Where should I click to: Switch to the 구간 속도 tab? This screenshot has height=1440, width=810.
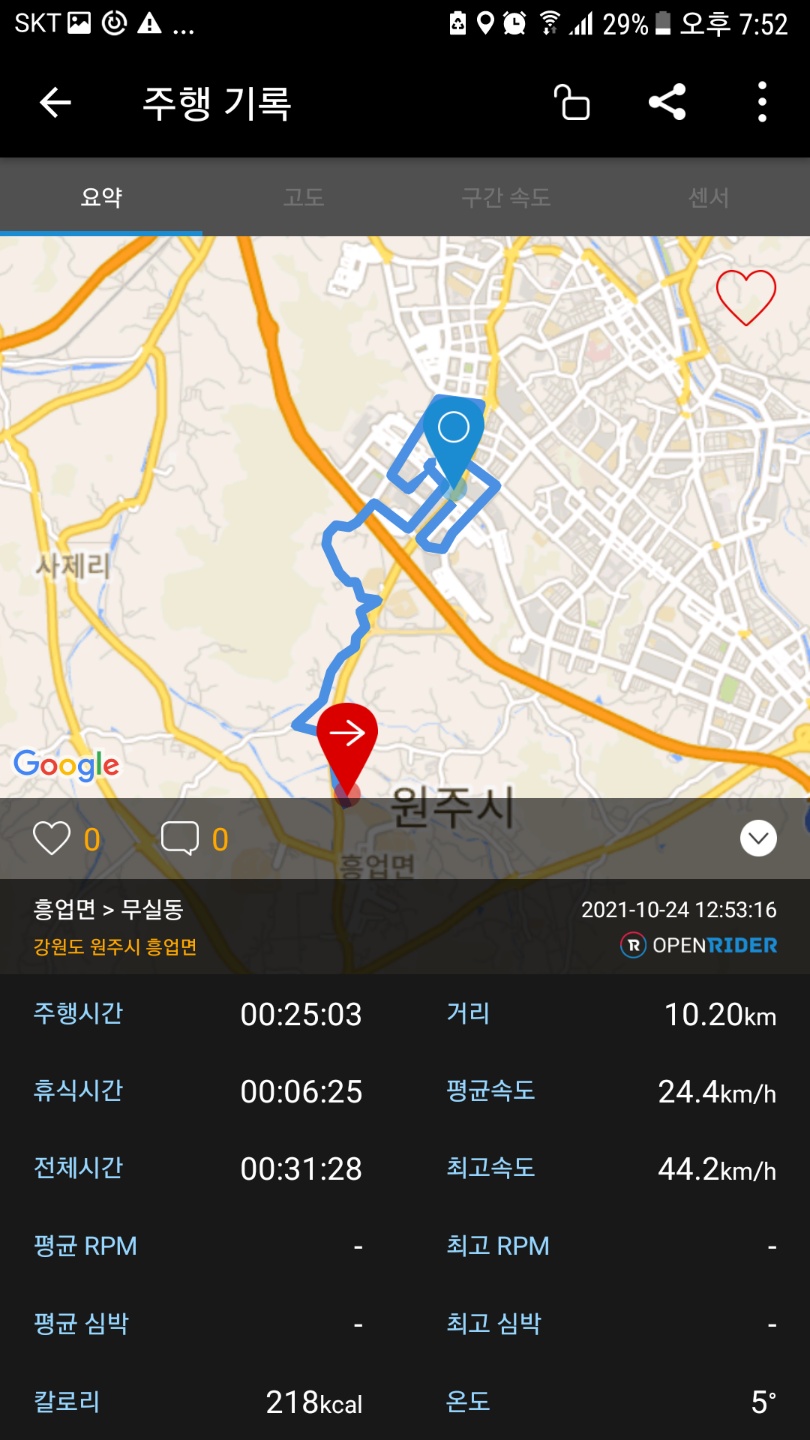[506, 197]
